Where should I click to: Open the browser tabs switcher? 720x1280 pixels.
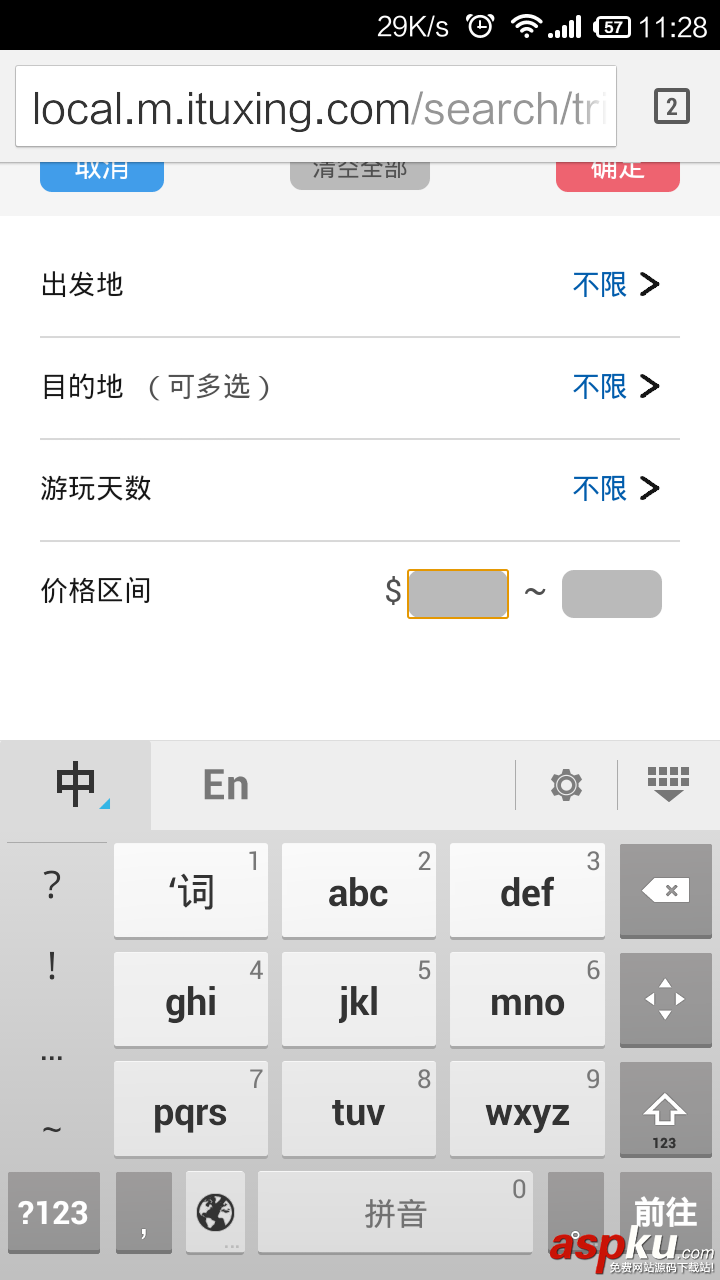pyautogui.click(x=671, y=107)
